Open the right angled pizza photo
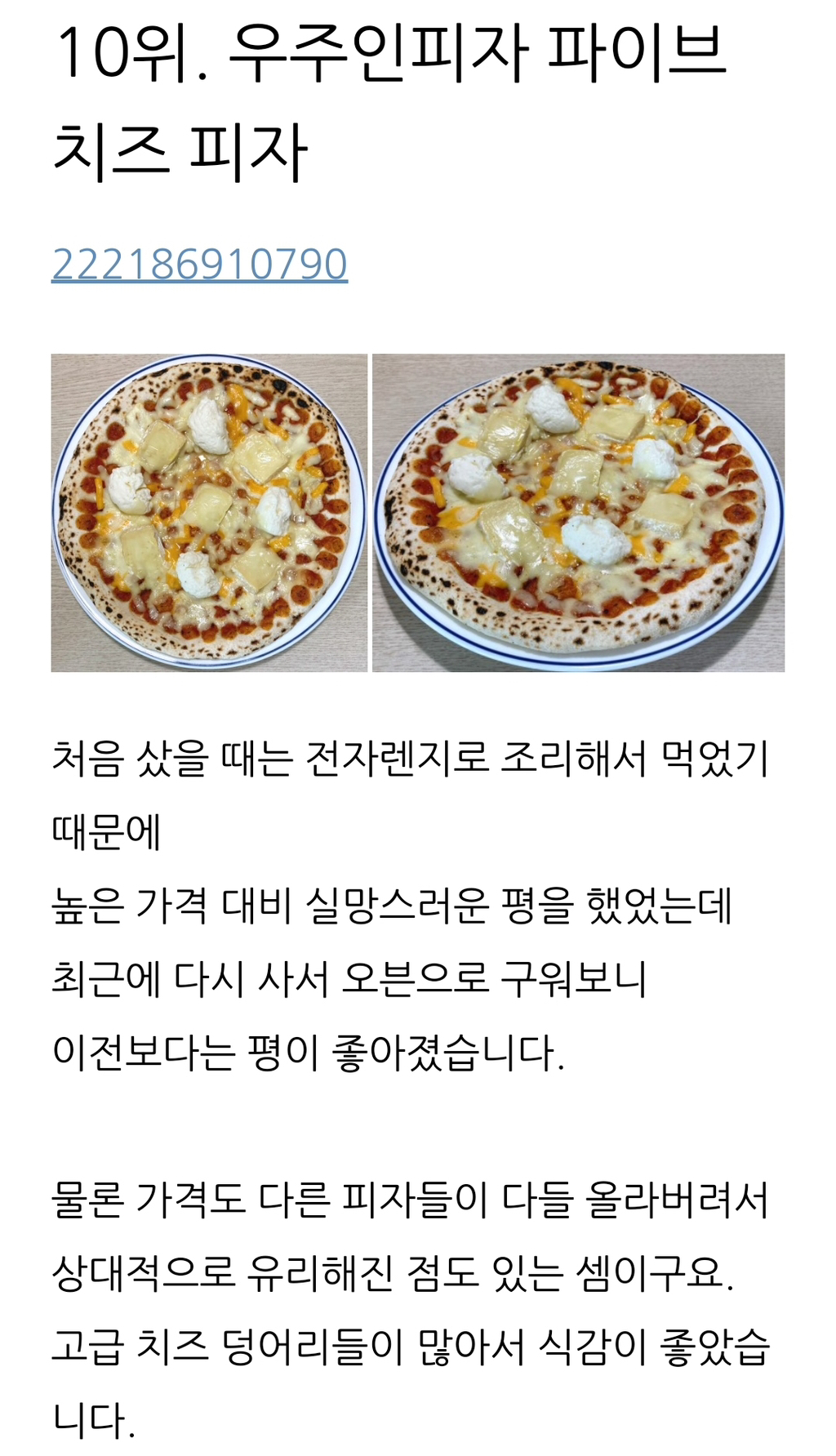This screenshot has width=836, height=1456. pyautogui.click(x=578, y=513)
